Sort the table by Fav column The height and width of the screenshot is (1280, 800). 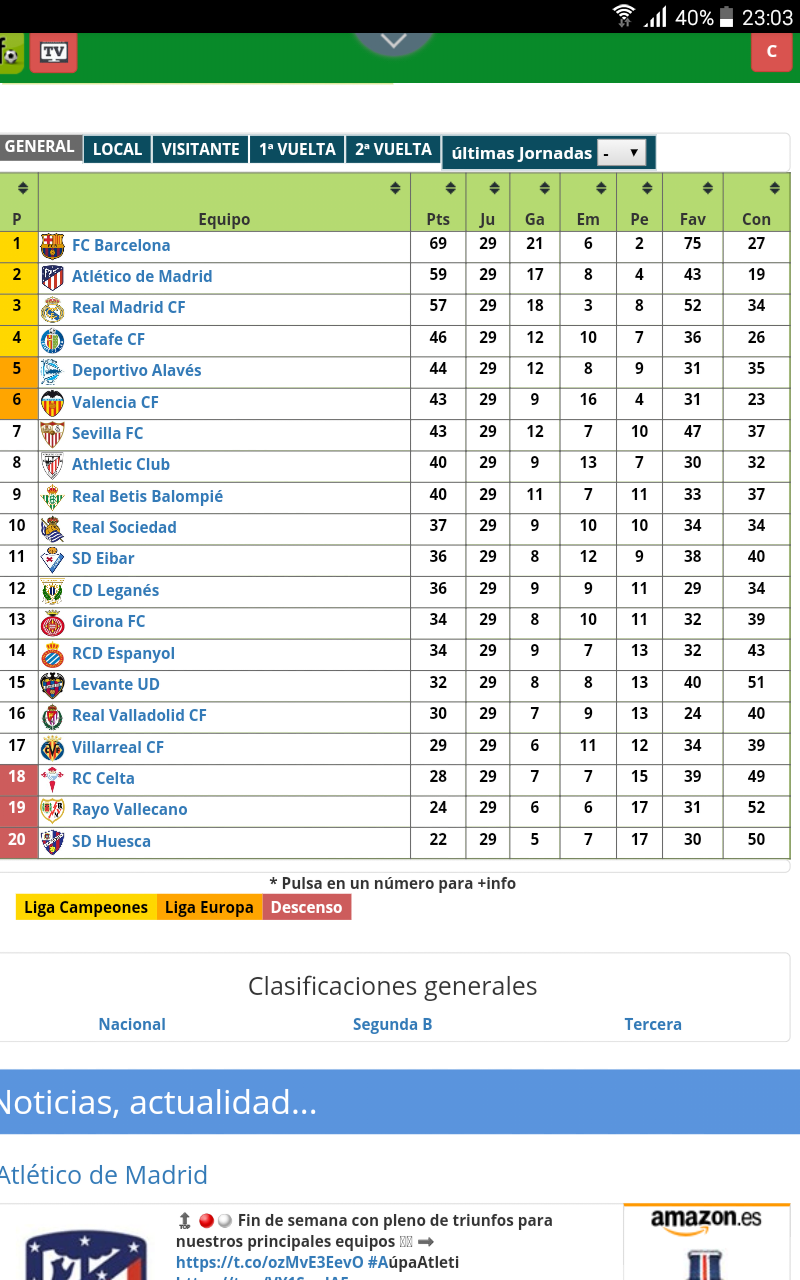click(692, 201)
